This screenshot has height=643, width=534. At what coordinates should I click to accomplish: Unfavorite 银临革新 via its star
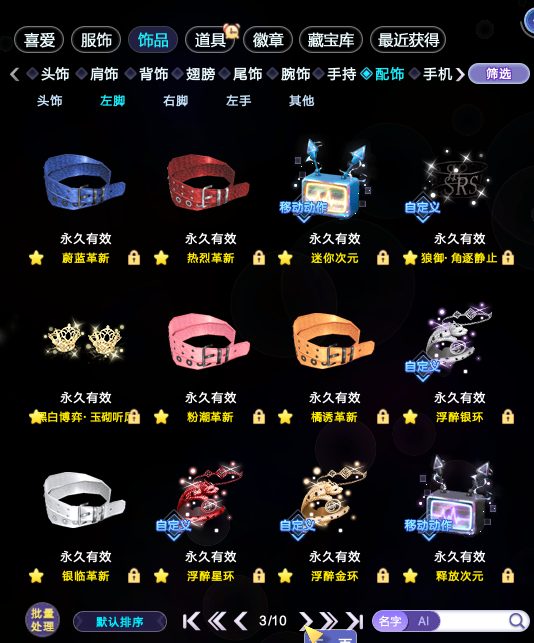(37, 576)
